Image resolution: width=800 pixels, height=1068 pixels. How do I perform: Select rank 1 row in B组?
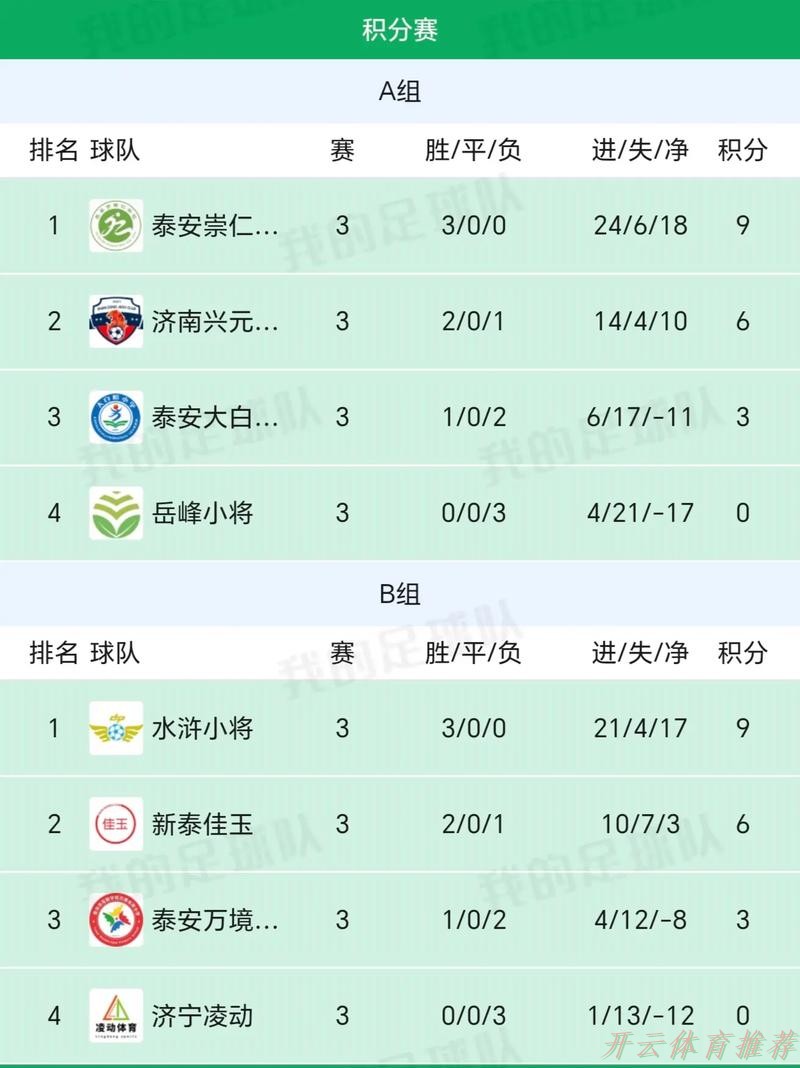400,729
